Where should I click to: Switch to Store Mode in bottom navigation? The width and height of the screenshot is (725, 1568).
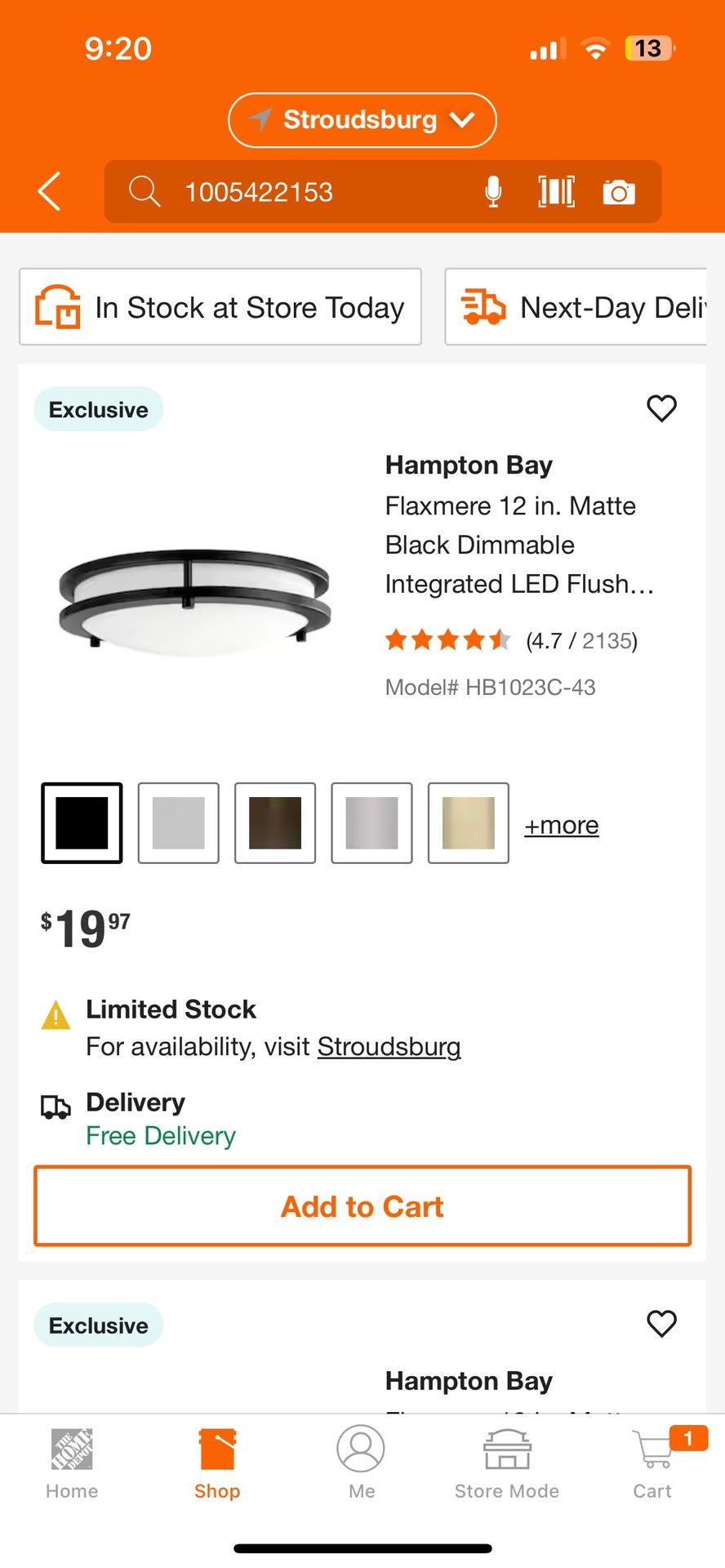506,1462
